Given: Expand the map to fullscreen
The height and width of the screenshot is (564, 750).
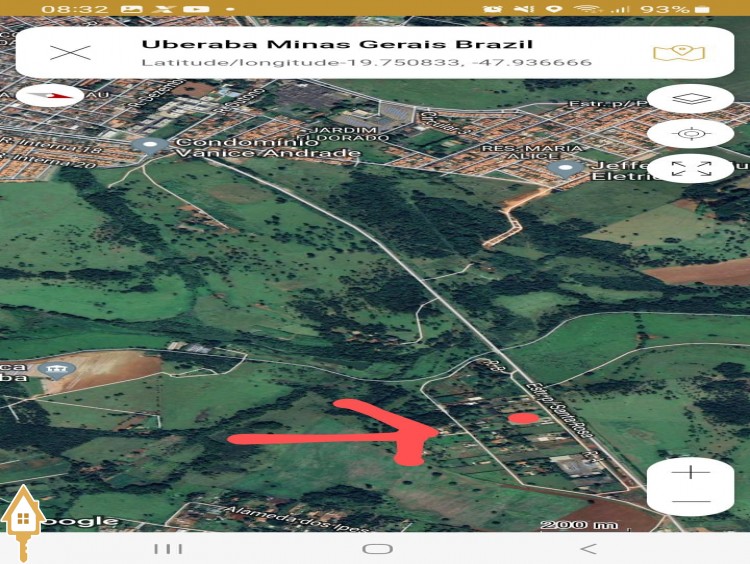Looking at the screenshot, I should pos(691,167).
